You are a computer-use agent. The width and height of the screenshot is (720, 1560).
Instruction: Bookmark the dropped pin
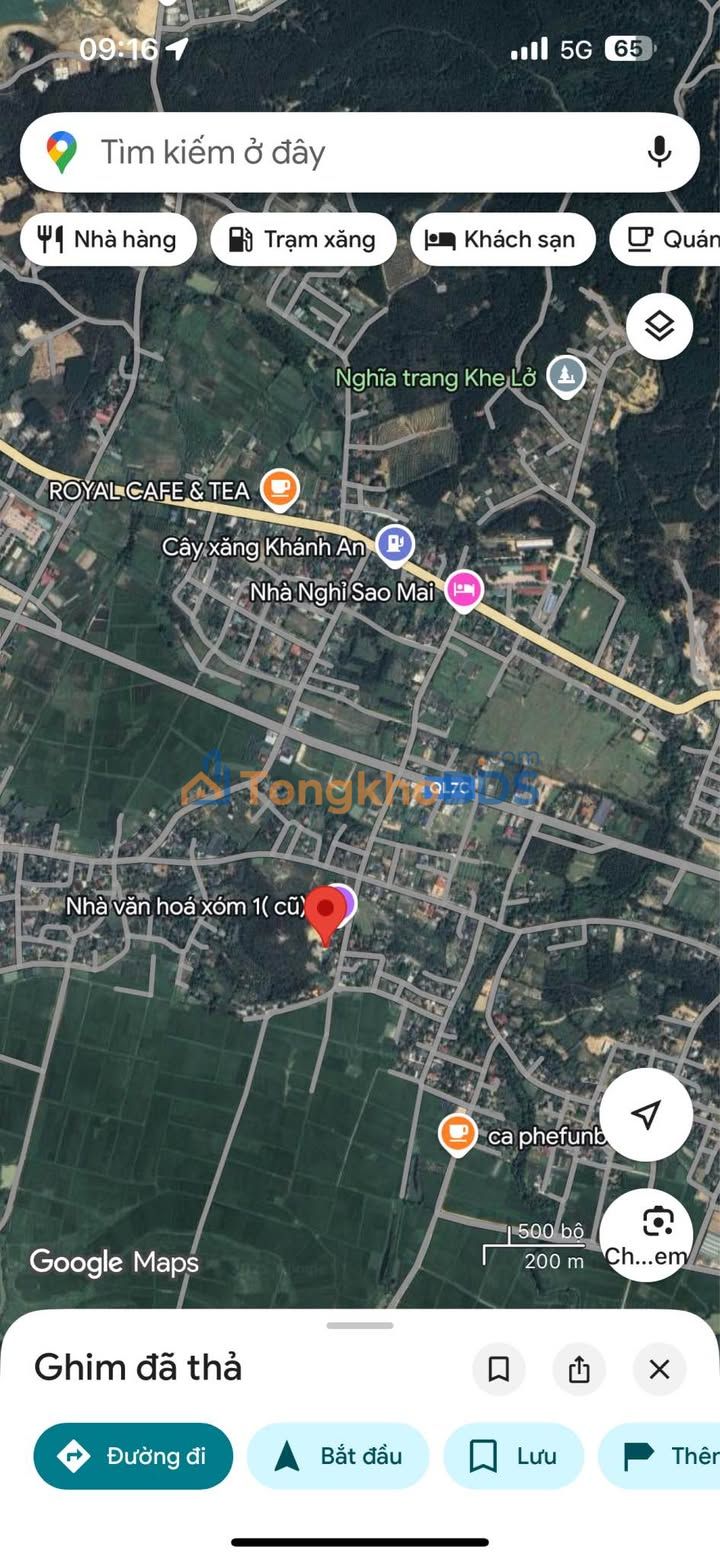(498, 1369)
